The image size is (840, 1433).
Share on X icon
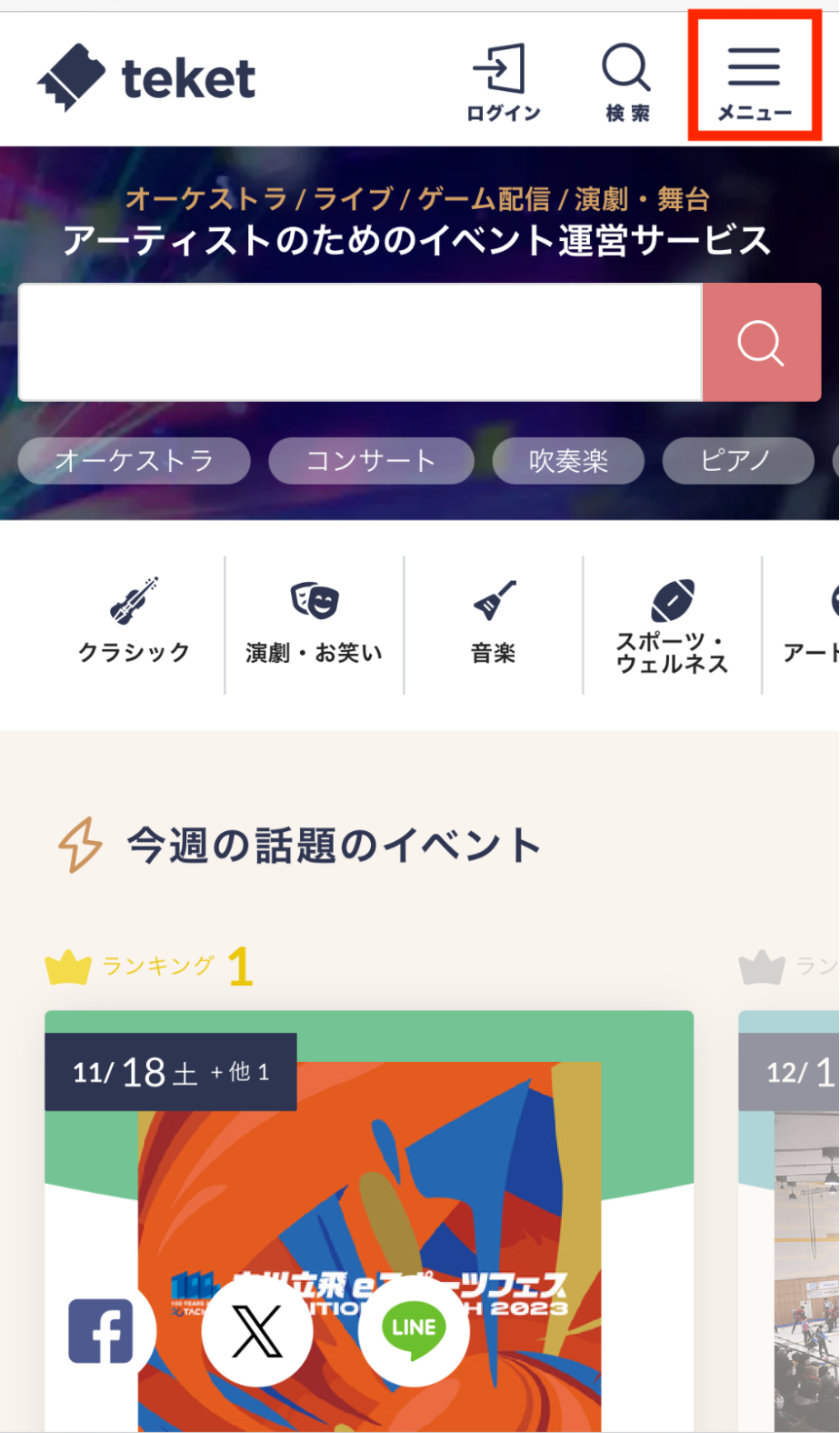257,1330
